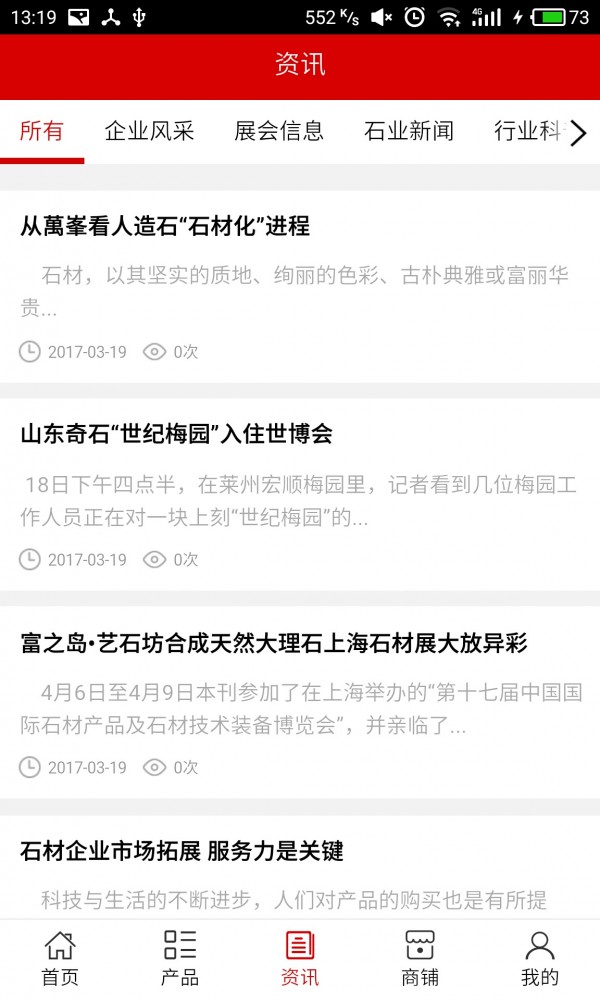Go to the 首页 home tab

(x=60, y=958)
